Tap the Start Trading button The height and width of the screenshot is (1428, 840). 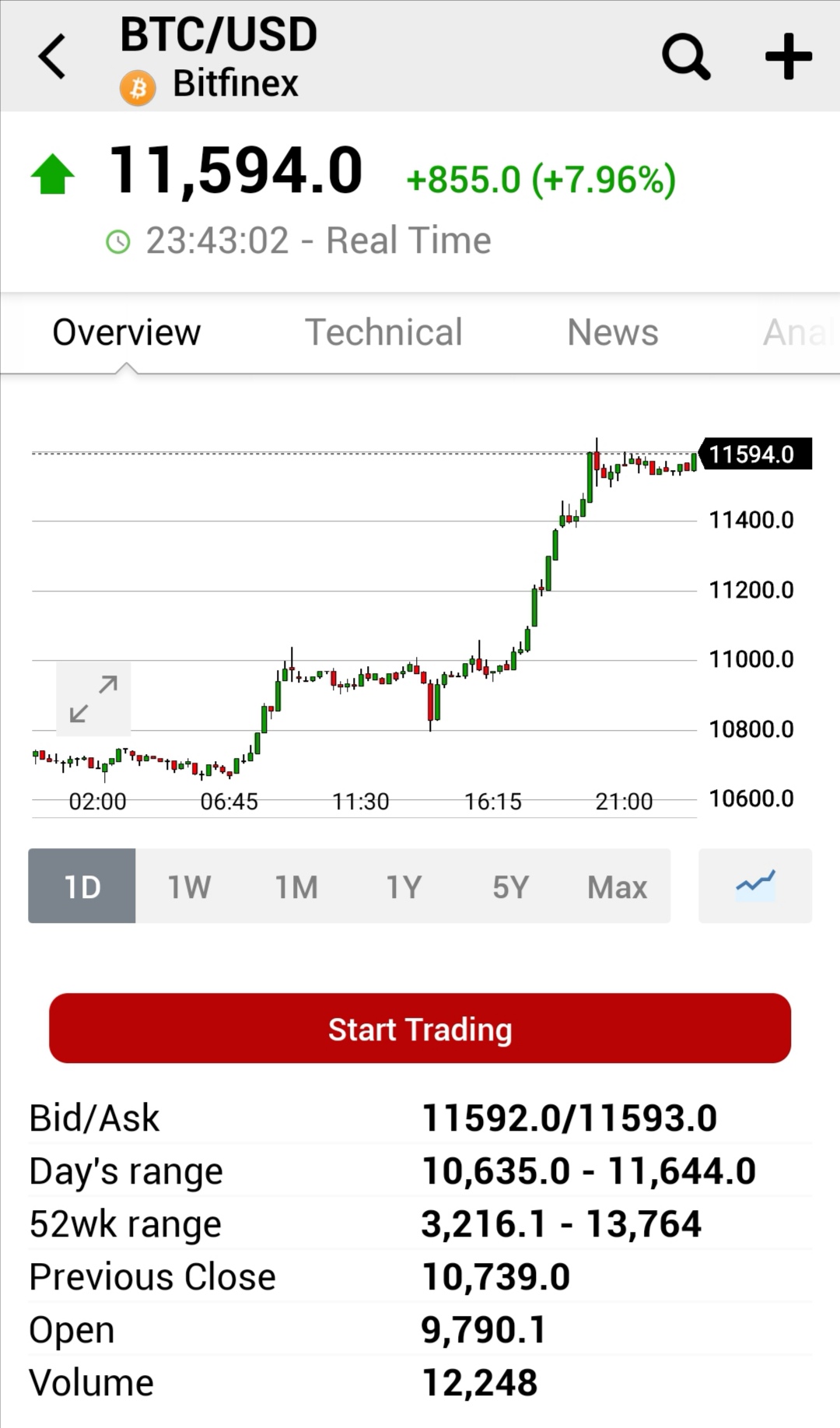tap(420, 1029)
